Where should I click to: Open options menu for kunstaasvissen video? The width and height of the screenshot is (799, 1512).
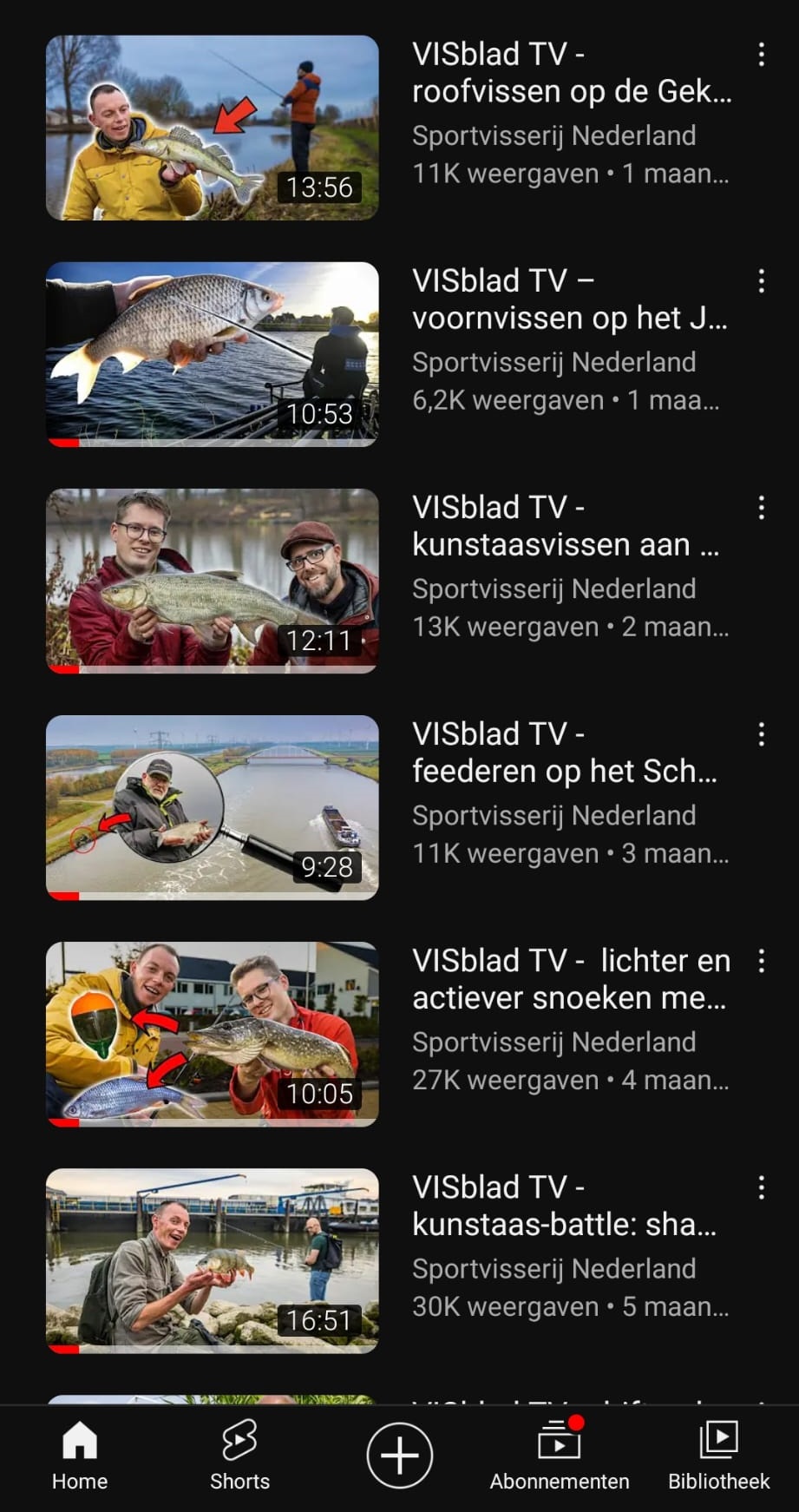(761, 508)
